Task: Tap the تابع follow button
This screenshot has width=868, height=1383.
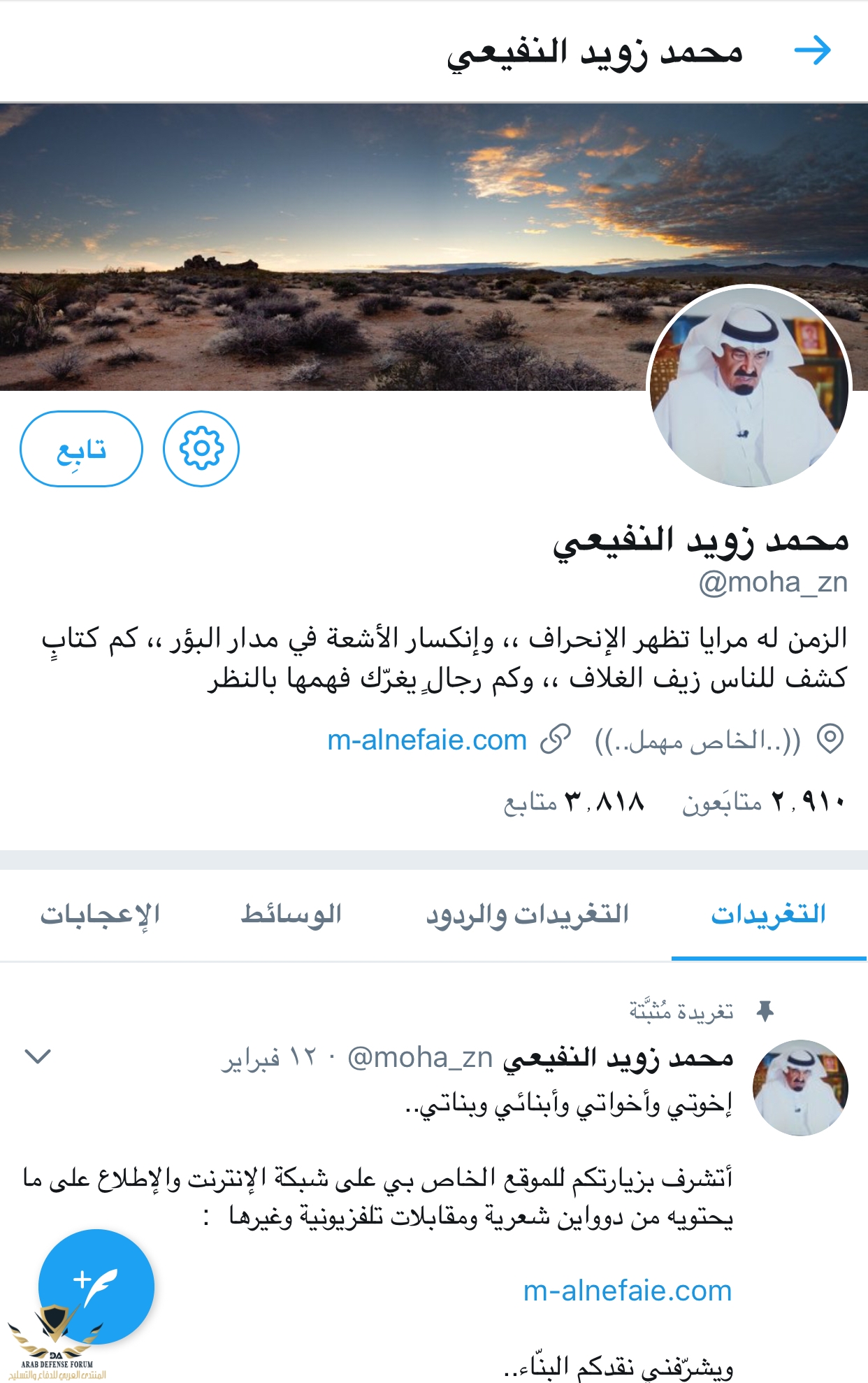Action: pos(81,449)
